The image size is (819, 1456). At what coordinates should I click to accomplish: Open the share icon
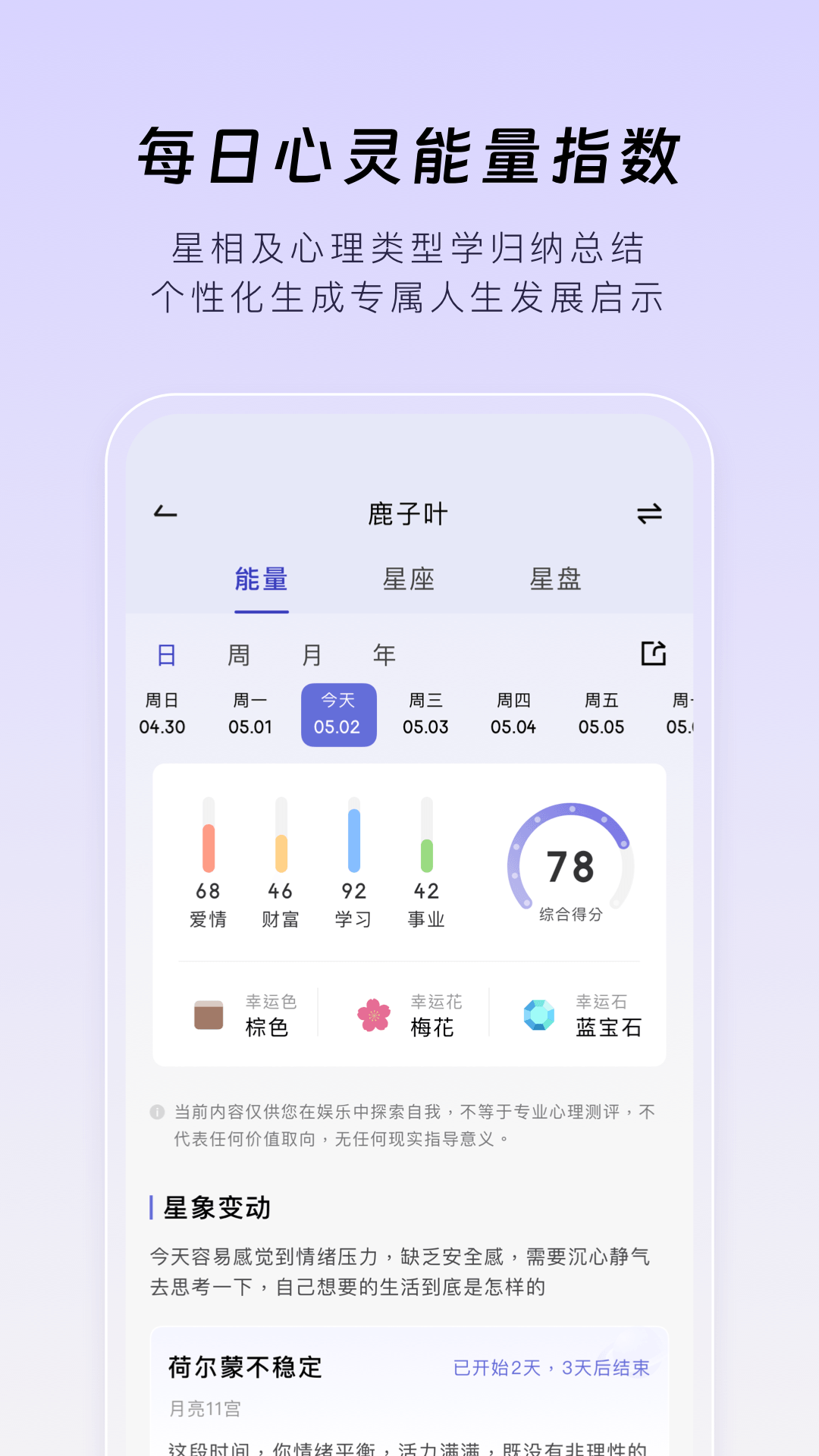654,653
